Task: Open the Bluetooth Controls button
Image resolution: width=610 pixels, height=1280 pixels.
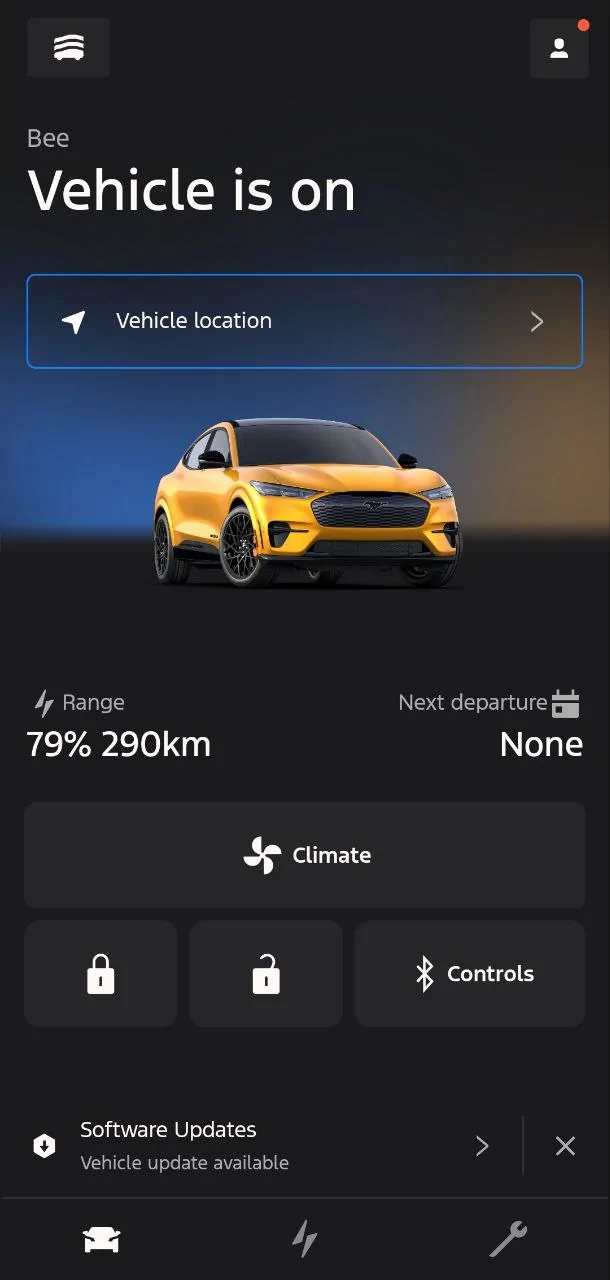Action: coord(470,973)
